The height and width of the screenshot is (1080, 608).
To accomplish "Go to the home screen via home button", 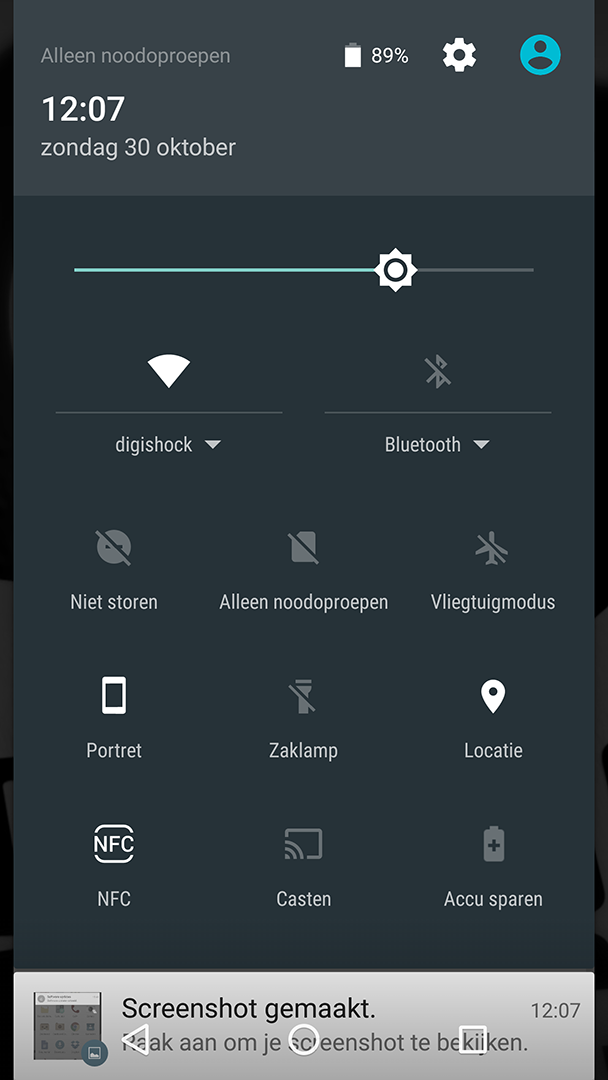I will [x=304, y=1039].
